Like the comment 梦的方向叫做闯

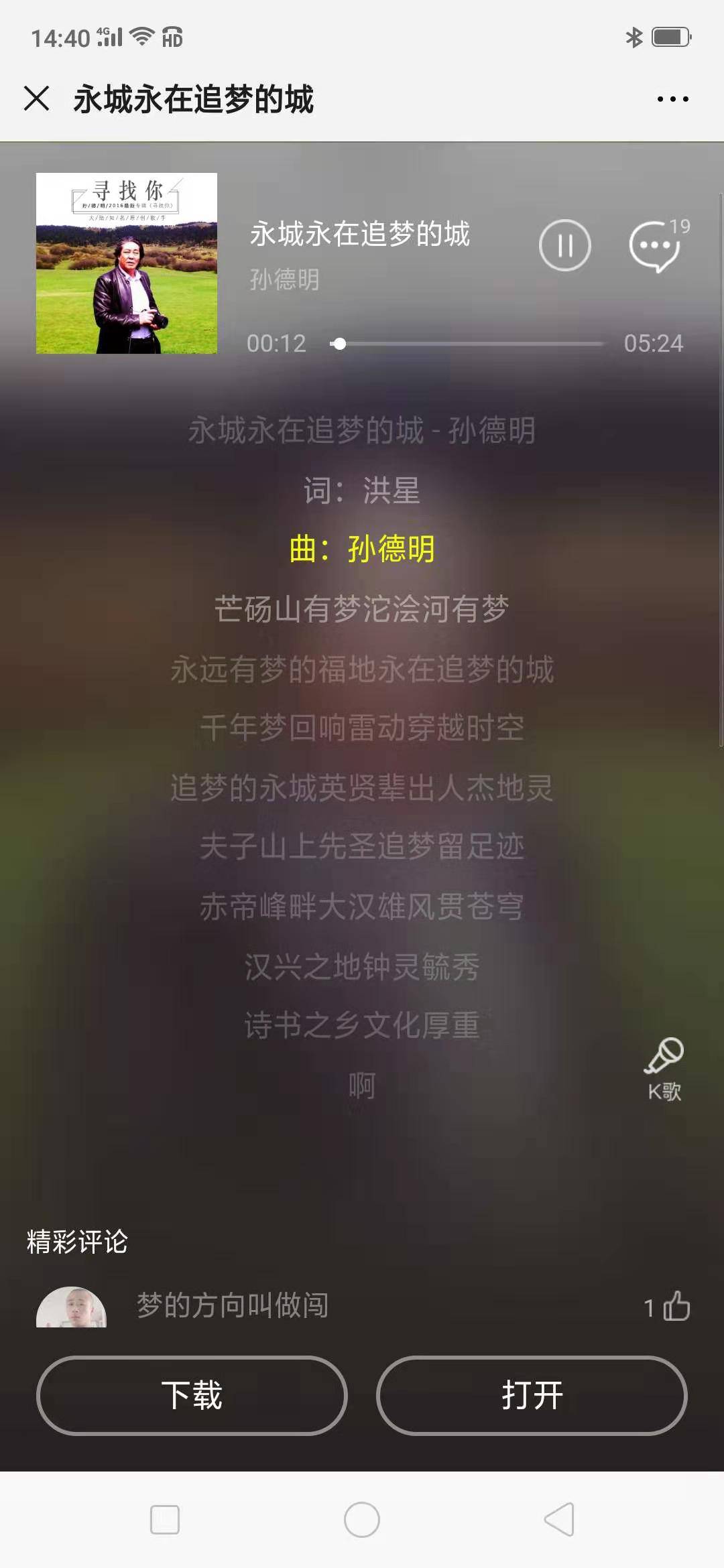tap(676, 1306)
